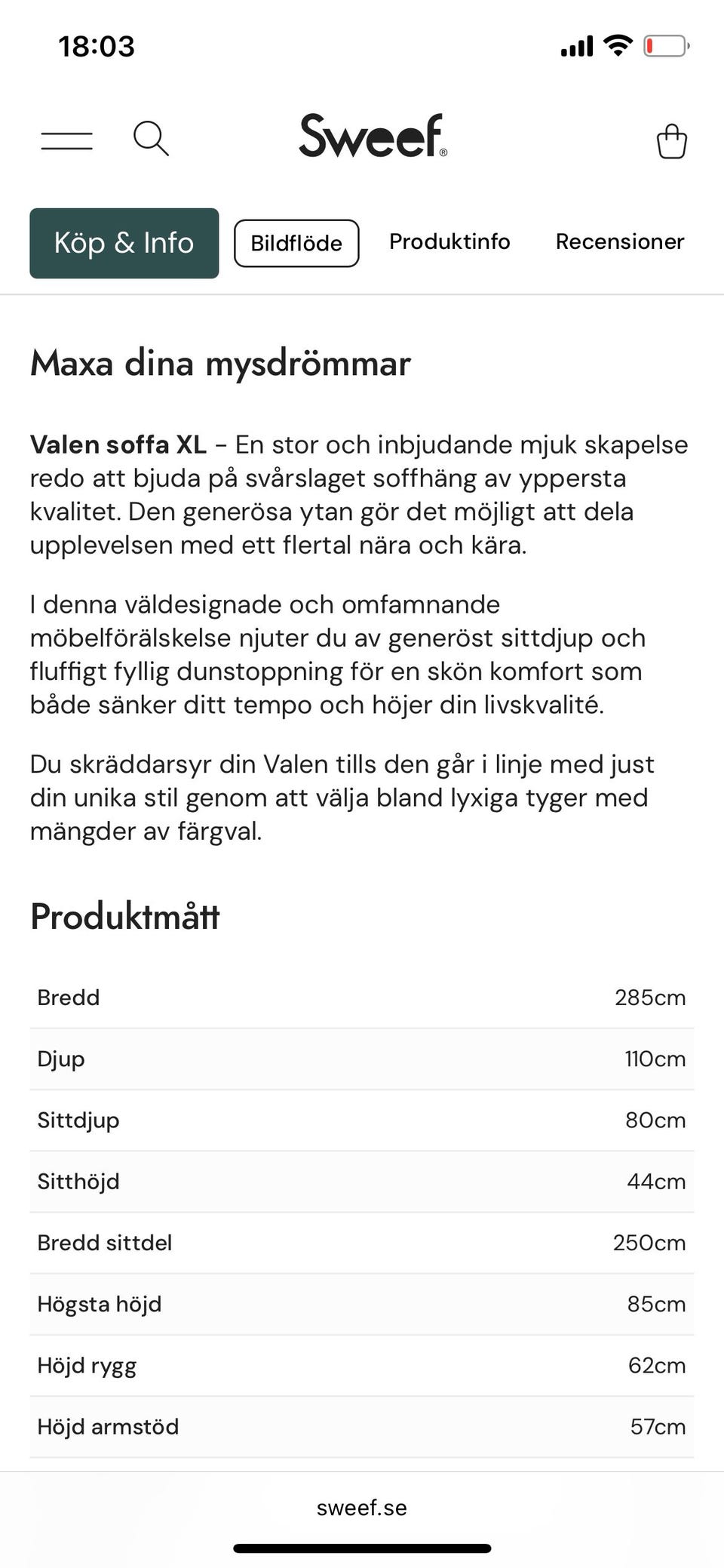Open the hamburger menu
This screenshot has height=1568, width=724.
pyautogui.click(x=66, y=140)
